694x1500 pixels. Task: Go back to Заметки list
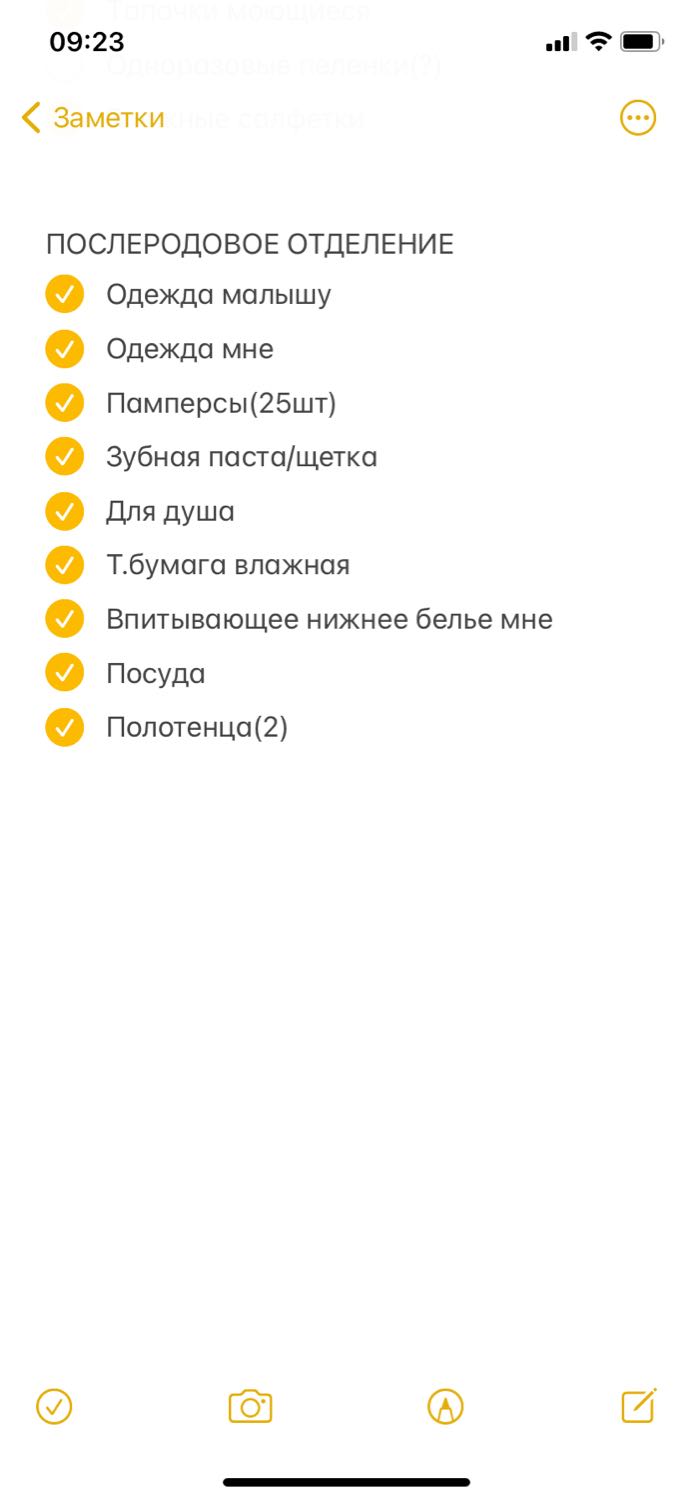coord(93,118)
